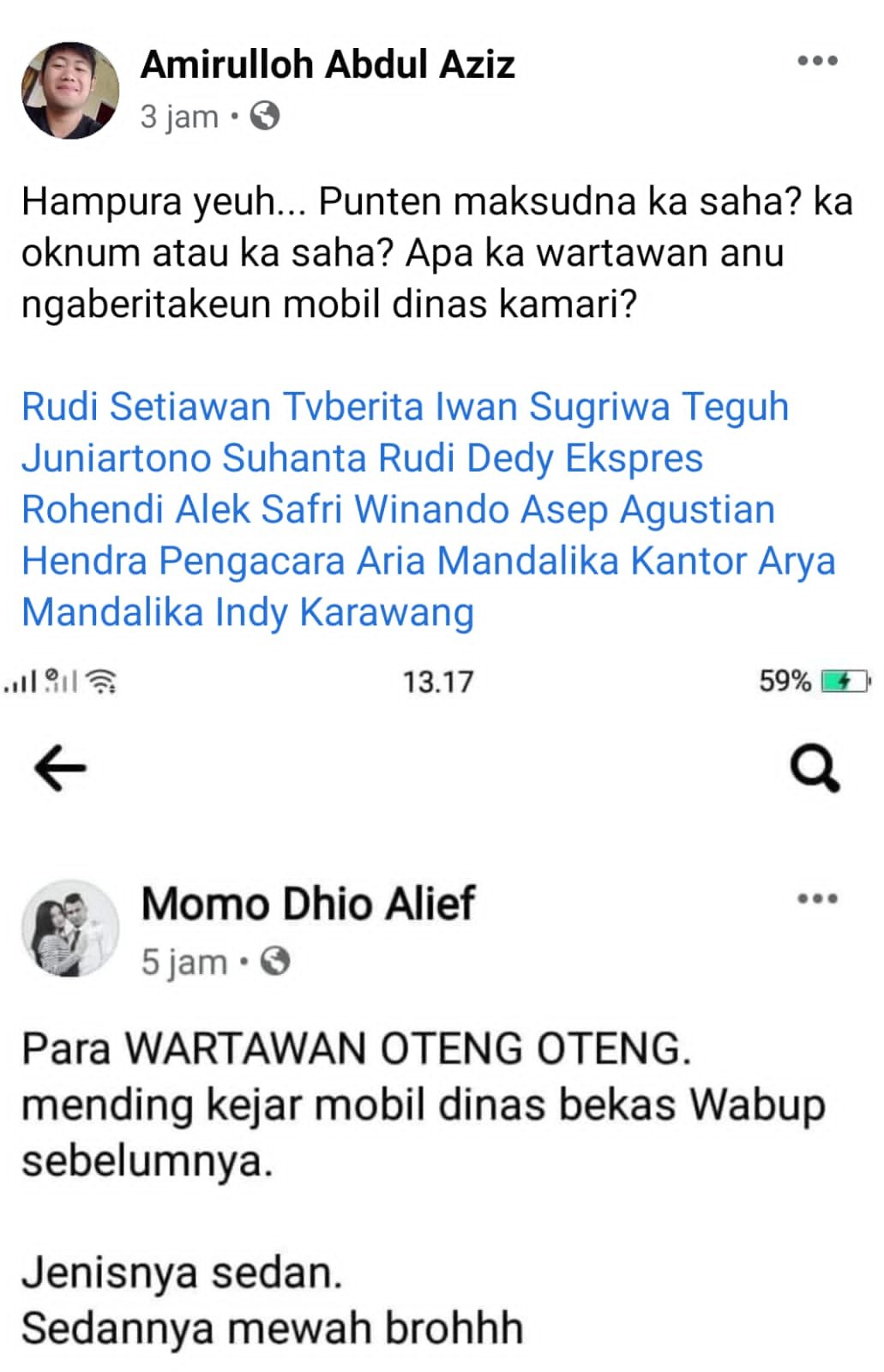The width and height of the screenshot is (884, 1372).
Task: Open Amirulloh Abdul Aziz's profile picture
Action: (69, 91)
